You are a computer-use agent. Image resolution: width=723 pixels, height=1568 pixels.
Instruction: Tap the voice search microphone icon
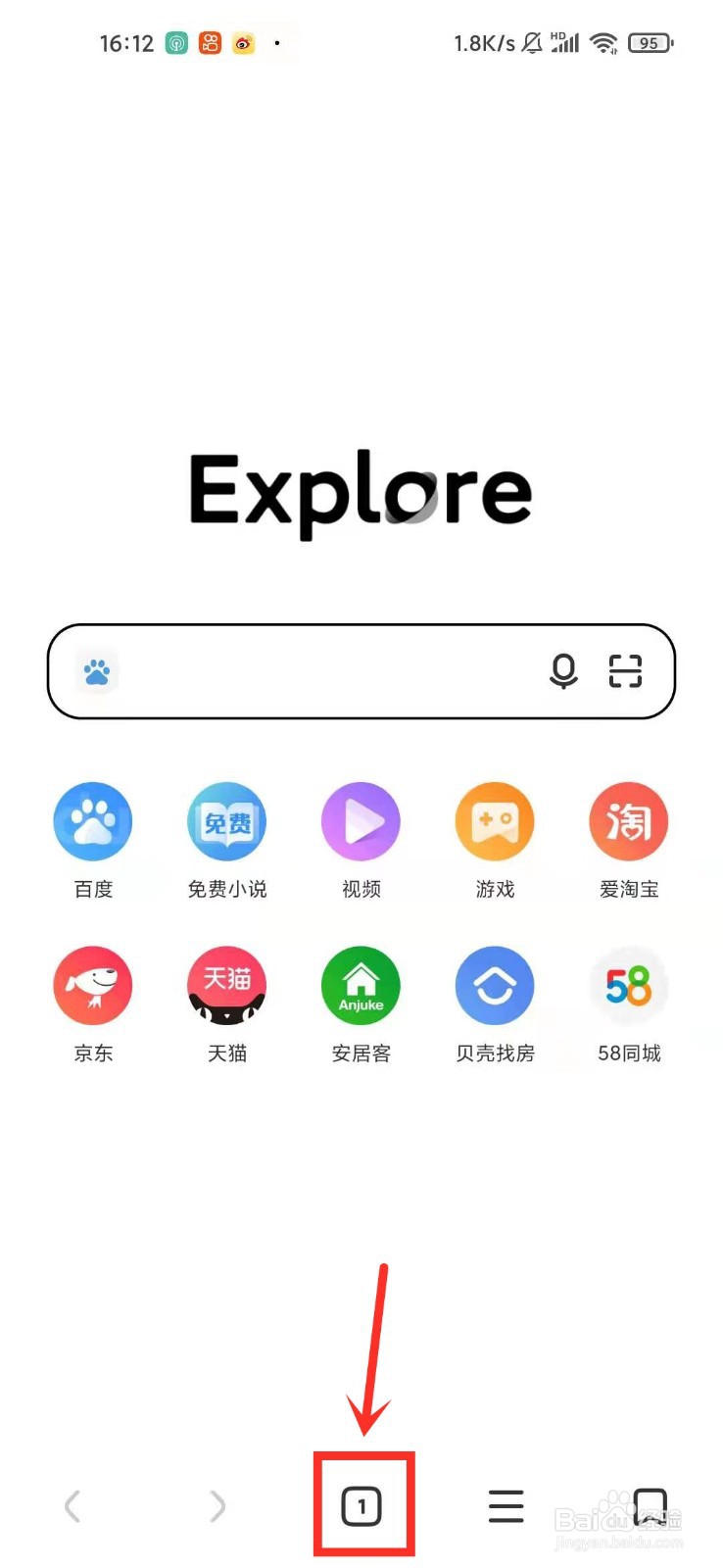click(x=563, y=671)
